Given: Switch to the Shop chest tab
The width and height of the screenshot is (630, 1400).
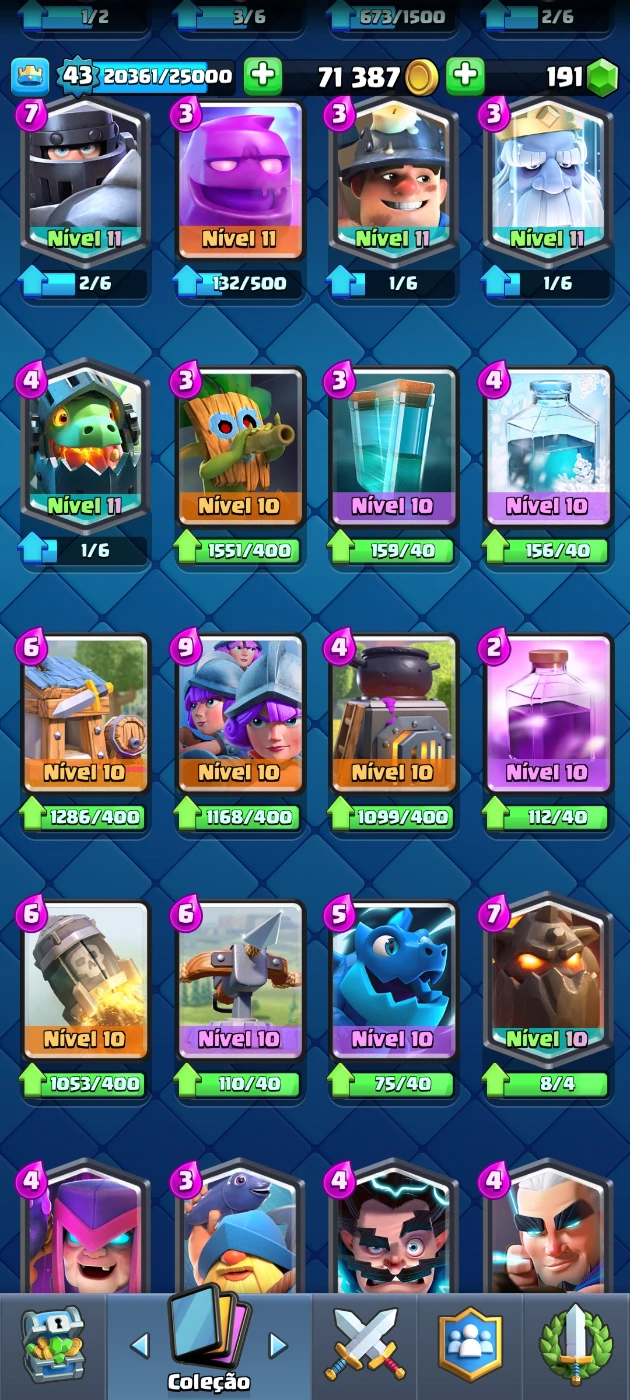Looking at the screenshot, I should point(53,1345).
